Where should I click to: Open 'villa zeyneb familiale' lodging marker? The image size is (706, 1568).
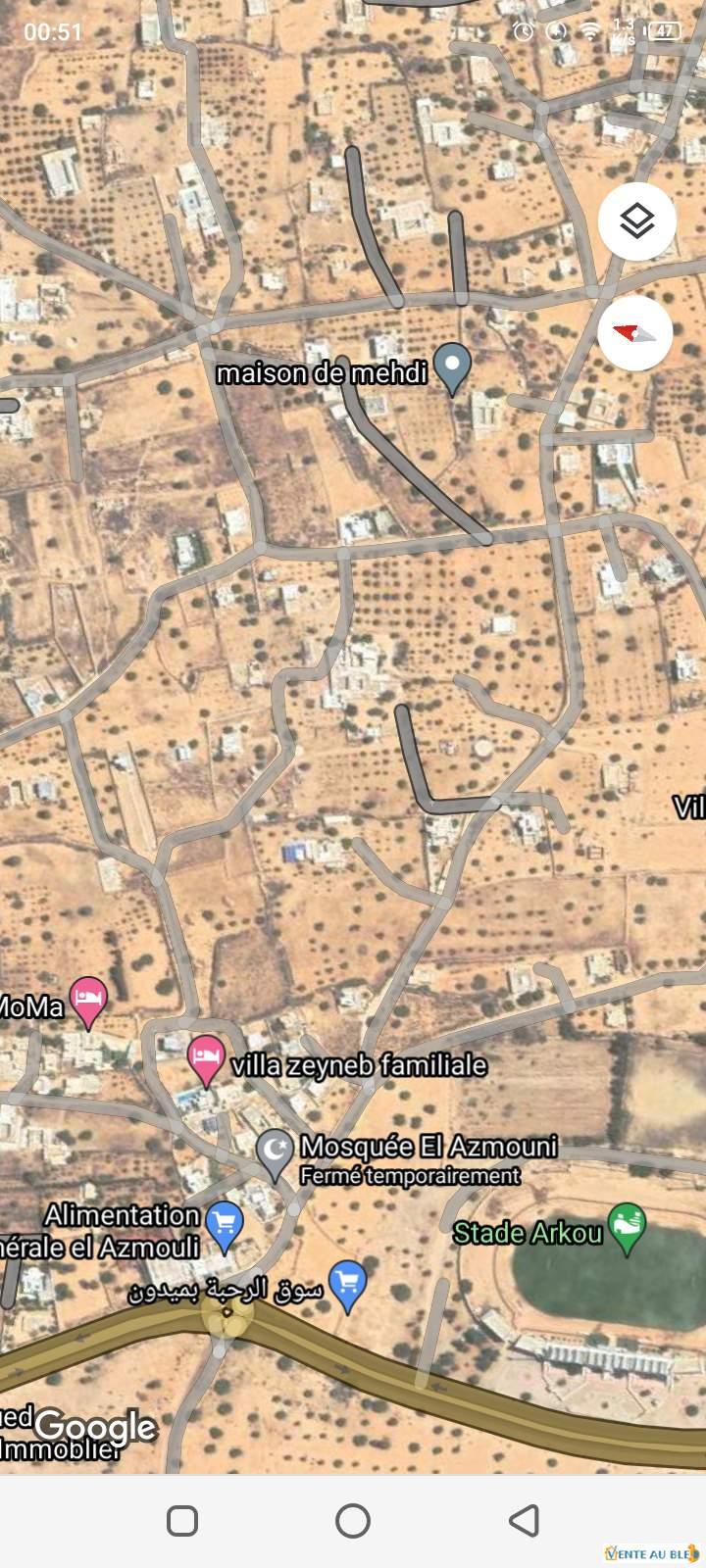[x=206, y=1059]
